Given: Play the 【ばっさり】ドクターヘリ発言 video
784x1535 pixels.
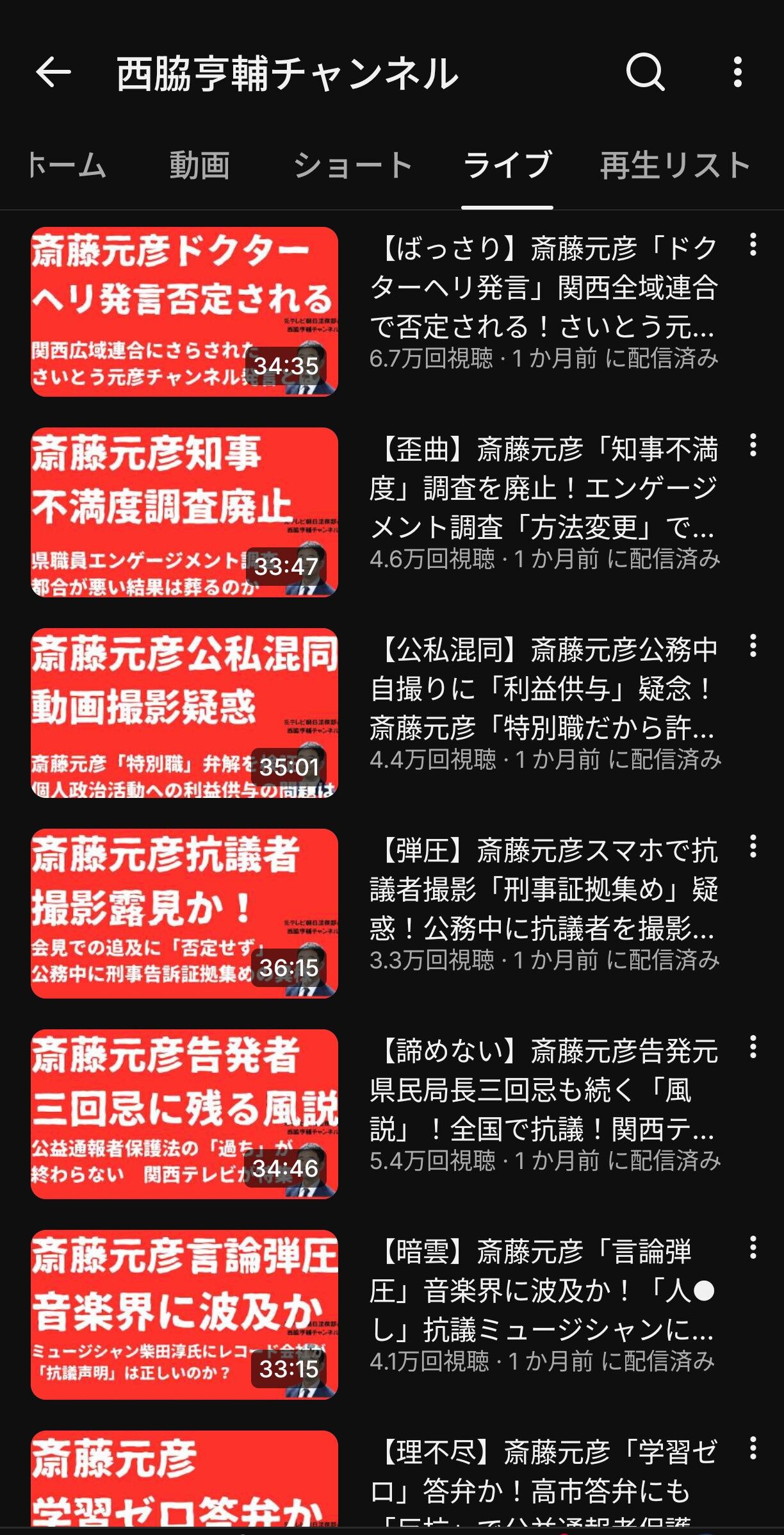Looking at the screenshot, I should tap(184, 311).
